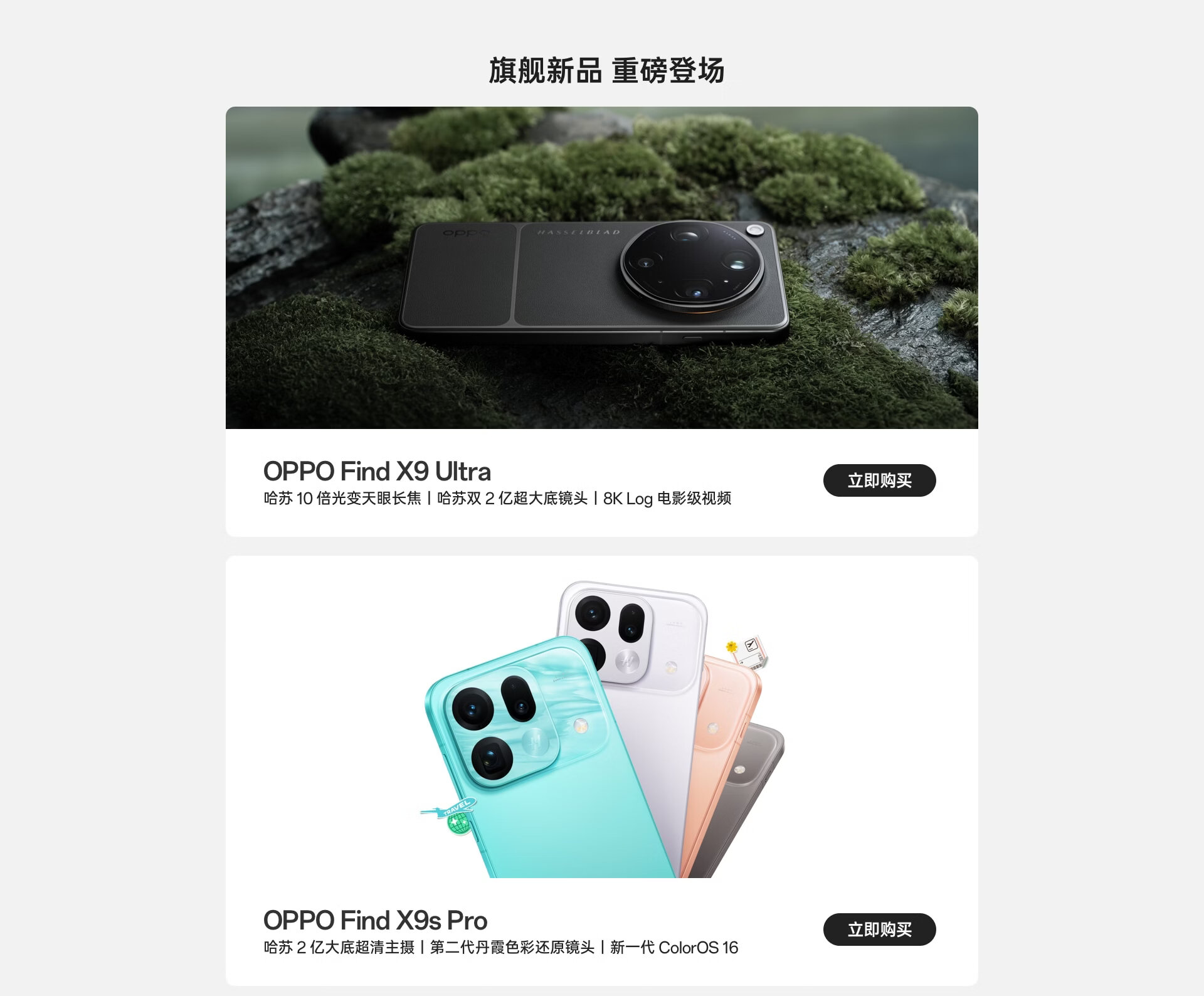Open the OPPO Find X9 Ultra product card

coord(602,322)
